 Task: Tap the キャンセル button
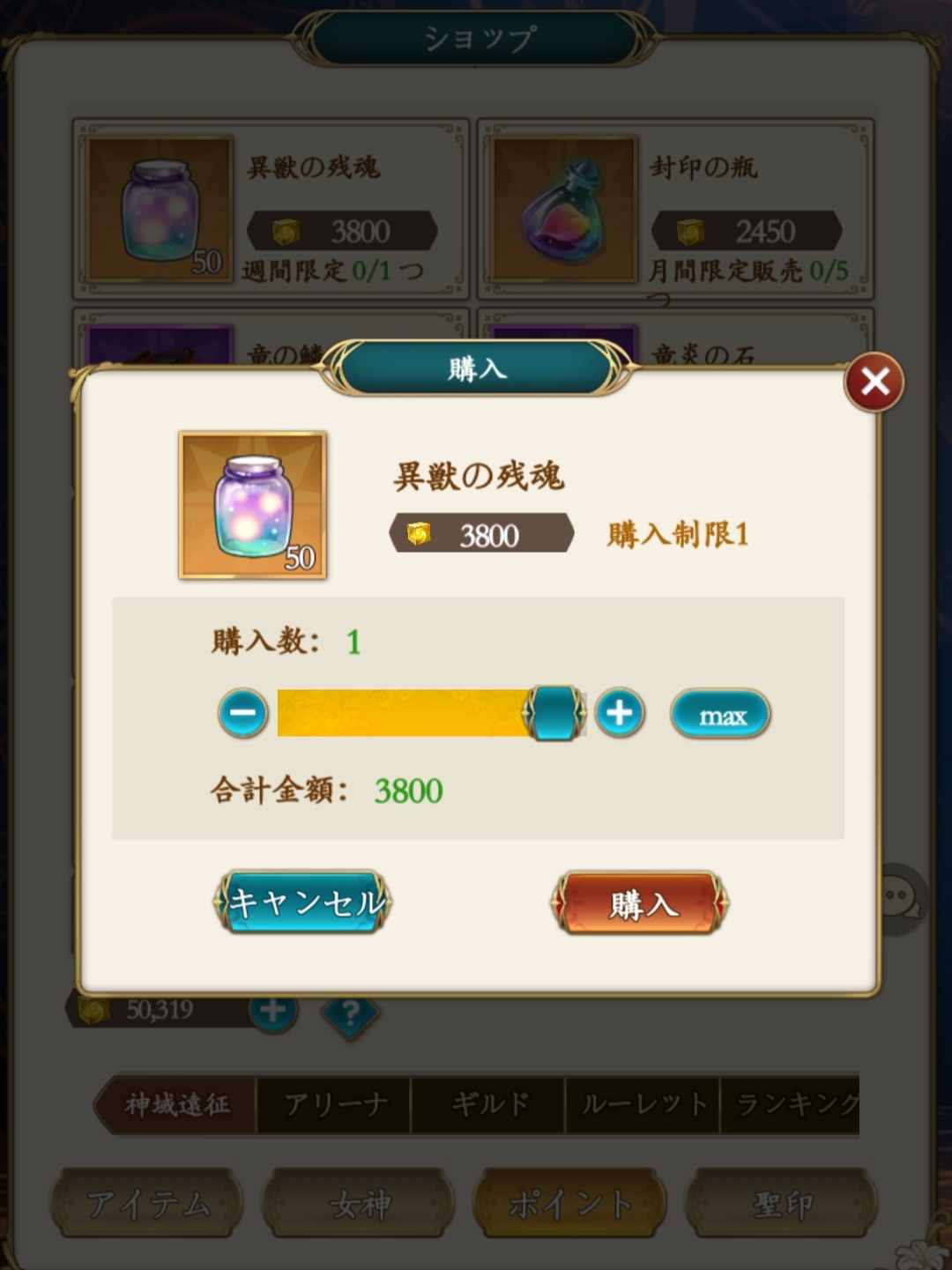click(x=302, y=902)
